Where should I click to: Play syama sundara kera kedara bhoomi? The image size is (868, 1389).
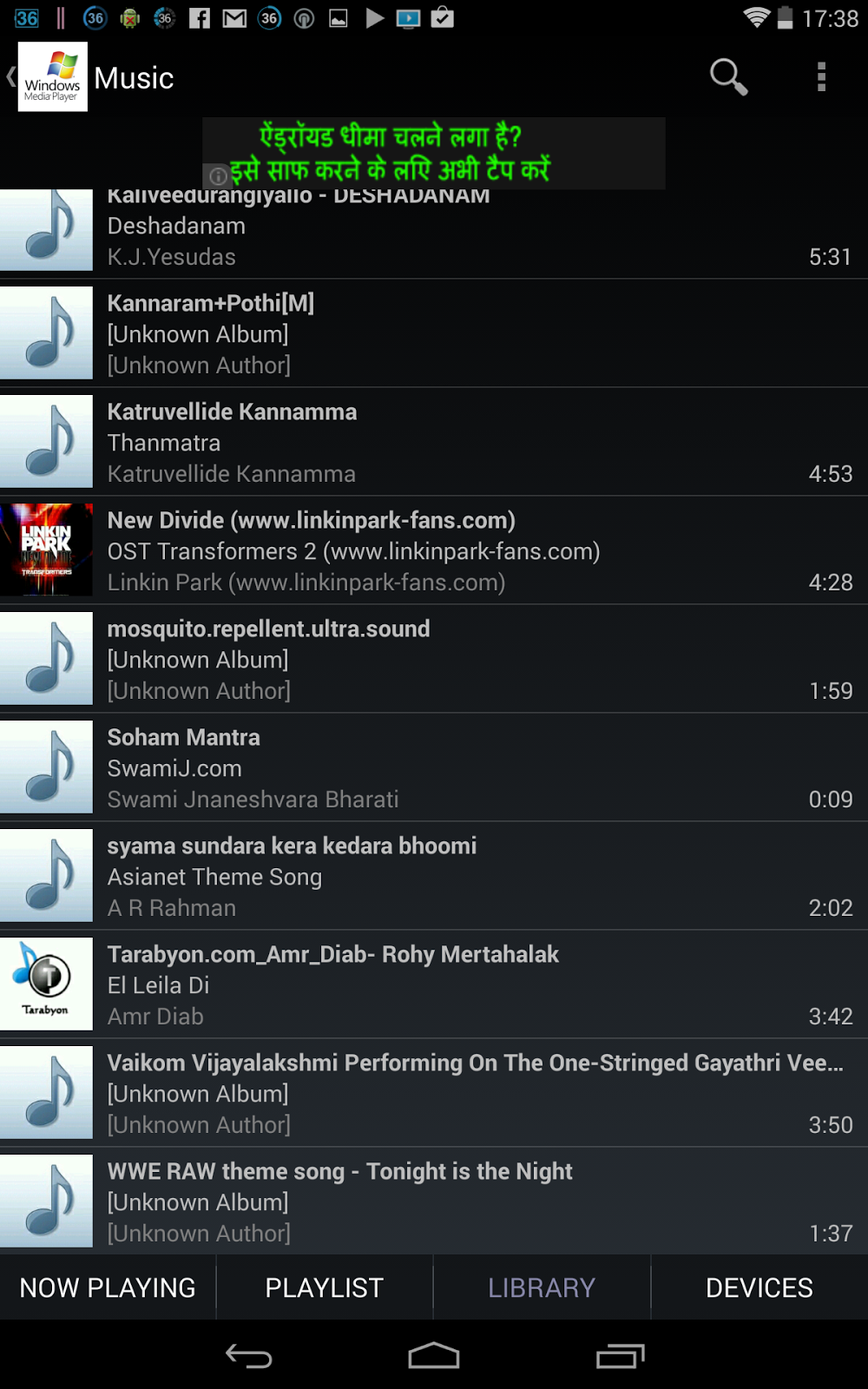coord(434,876)
